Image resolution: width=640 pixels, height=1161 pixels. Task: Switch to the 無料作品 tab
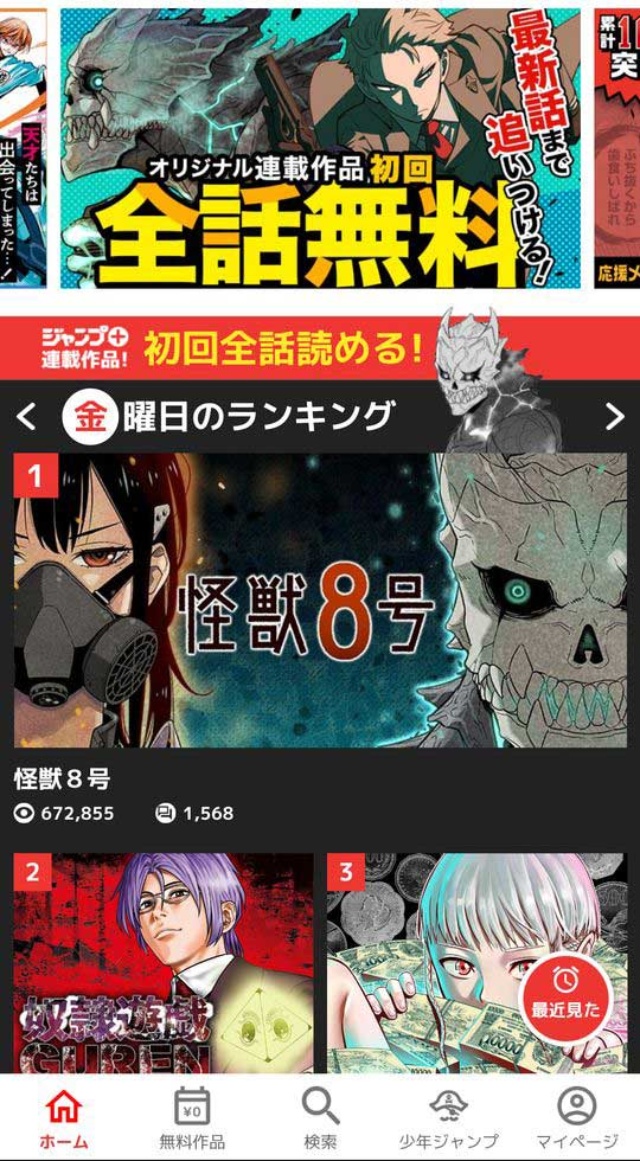(x=192, y=1118)
